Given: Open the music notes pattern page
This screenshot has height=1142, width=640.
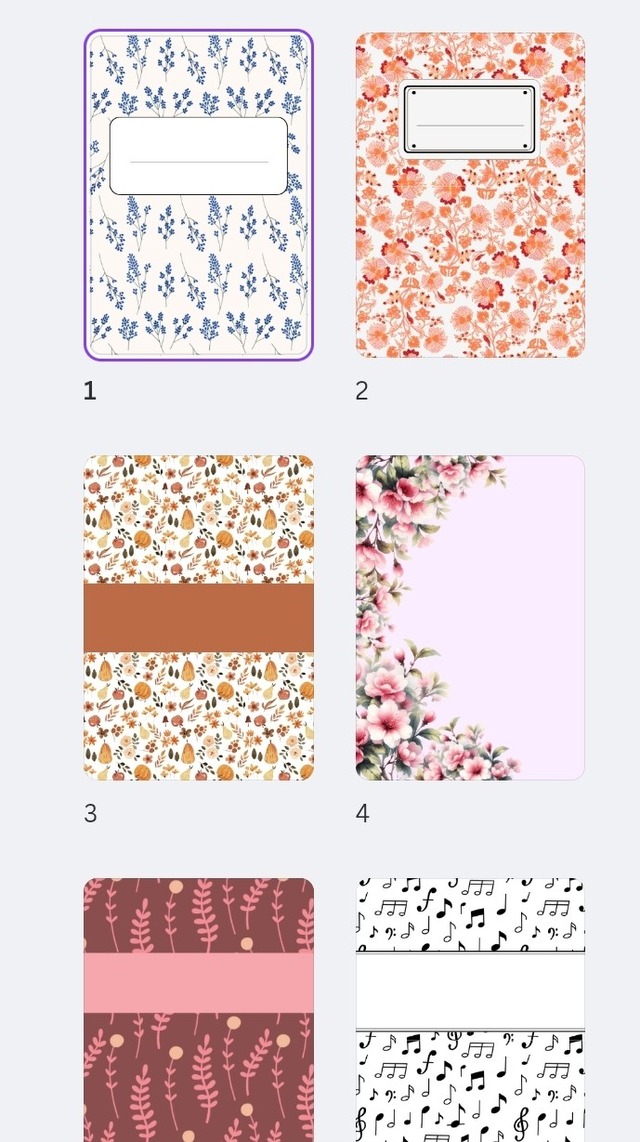Looking at the screenshot, I should (470, 1009).
